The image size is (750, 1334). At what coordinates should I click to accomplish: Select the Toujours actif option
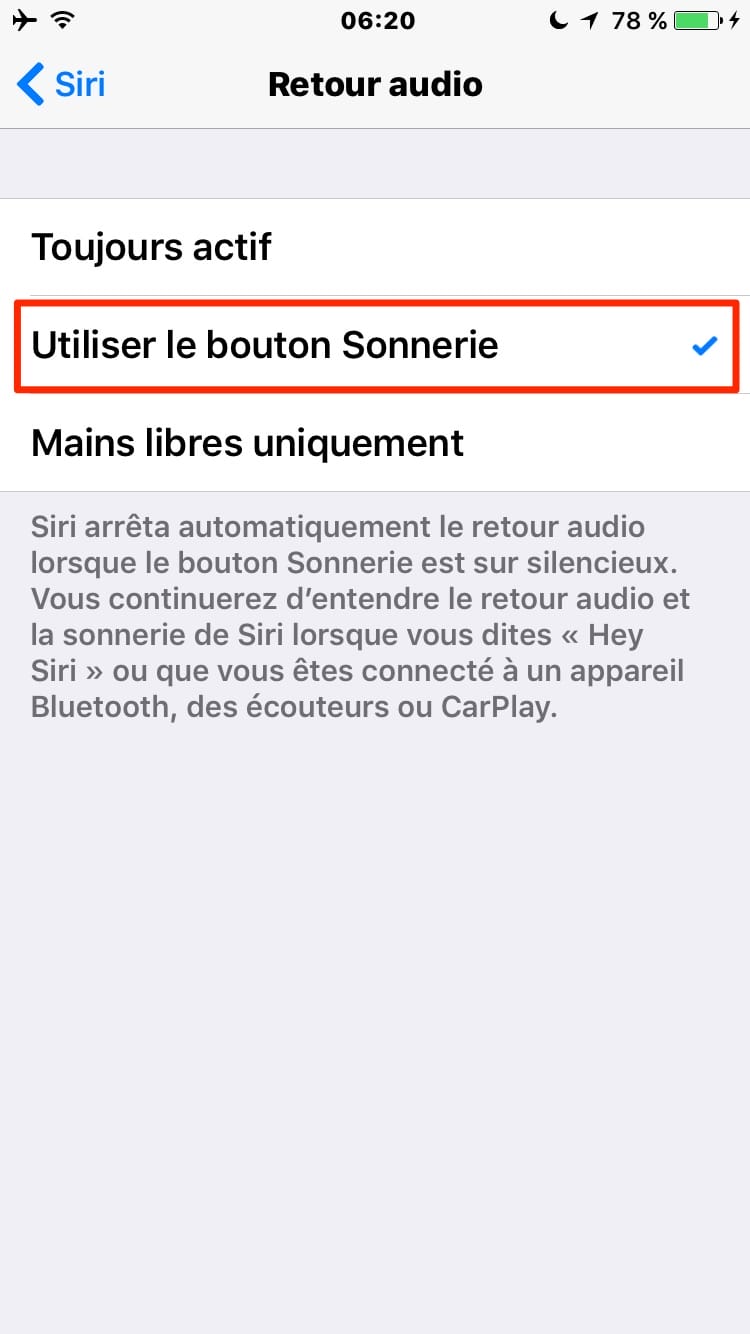tap(375, 247)
